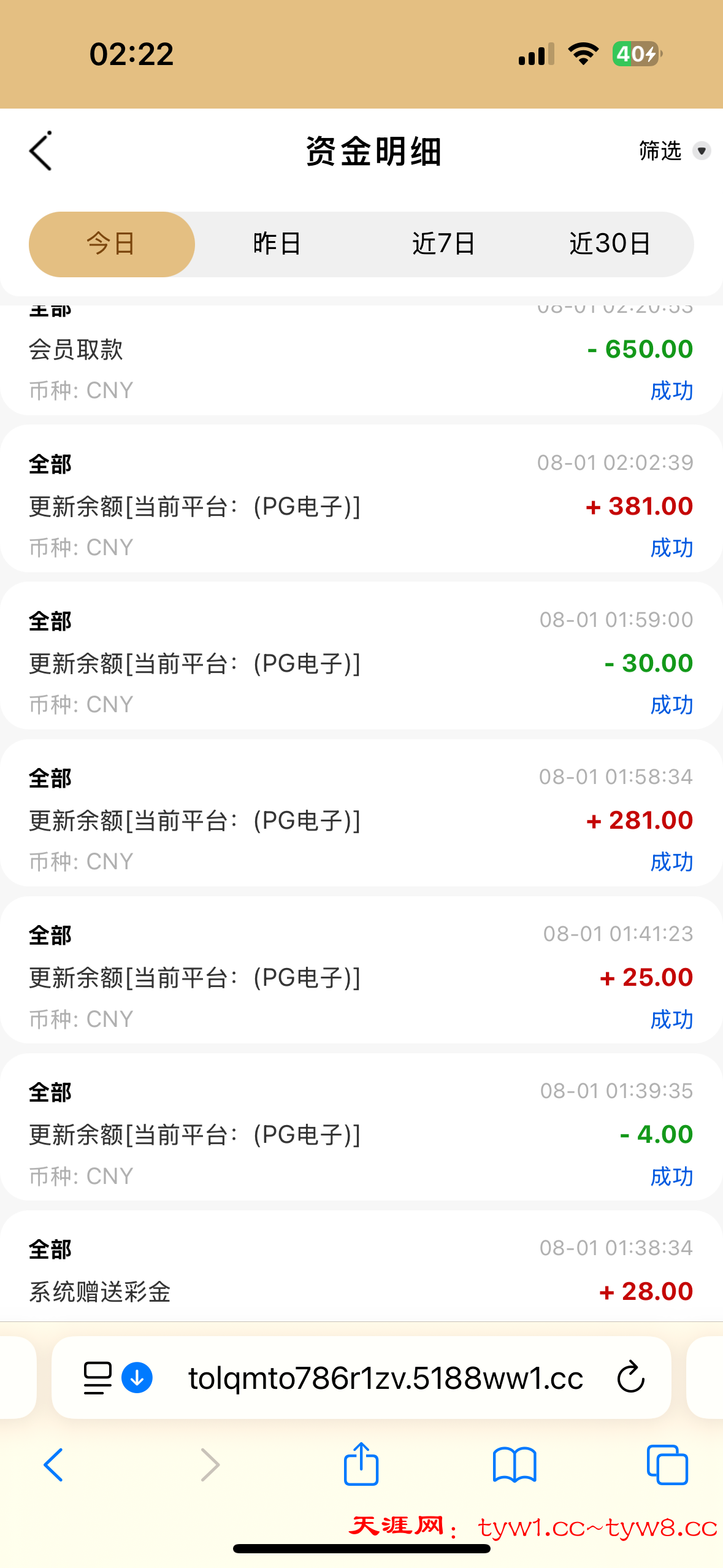Reload the current web page
The height and width of the screenshot is (1568, 723).
(631, 1378)
